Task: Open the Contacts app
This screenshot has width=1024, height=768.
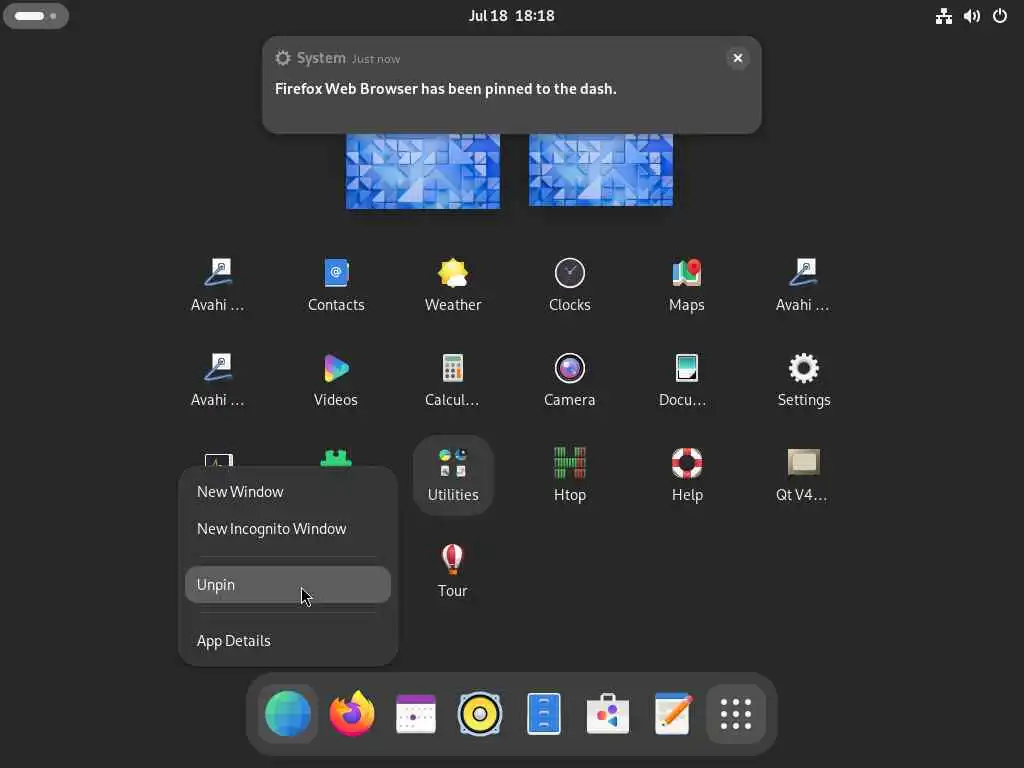Action: pos(336,285)
